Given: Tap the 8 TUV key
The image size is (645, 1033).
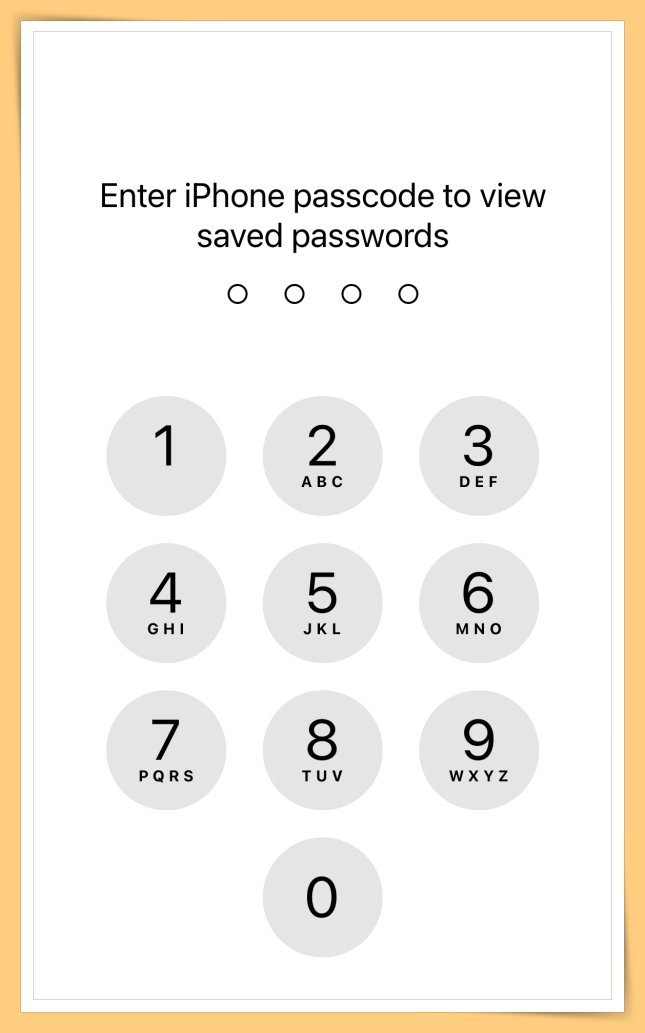Looking at the screenshot, I should pos(322,750).
